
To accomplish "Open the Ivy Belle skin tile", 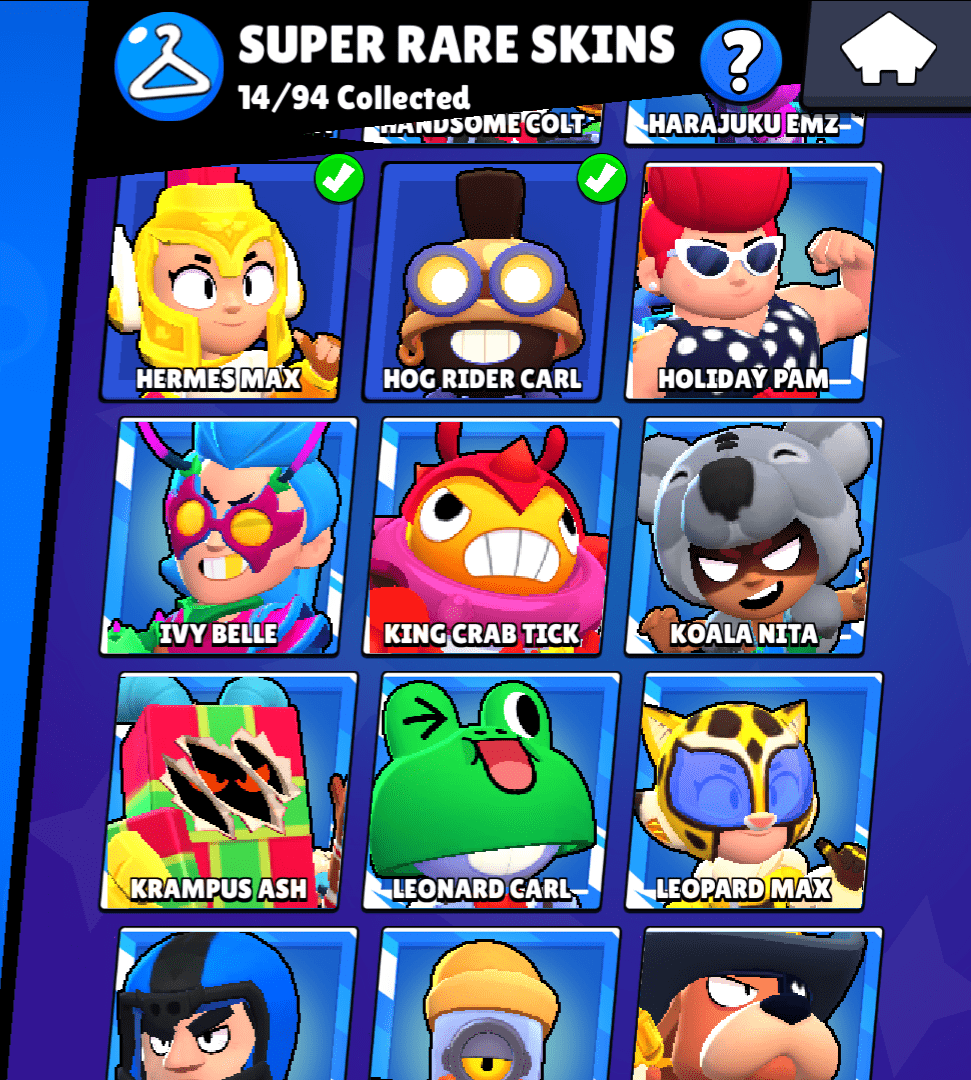I will point(228,535).
